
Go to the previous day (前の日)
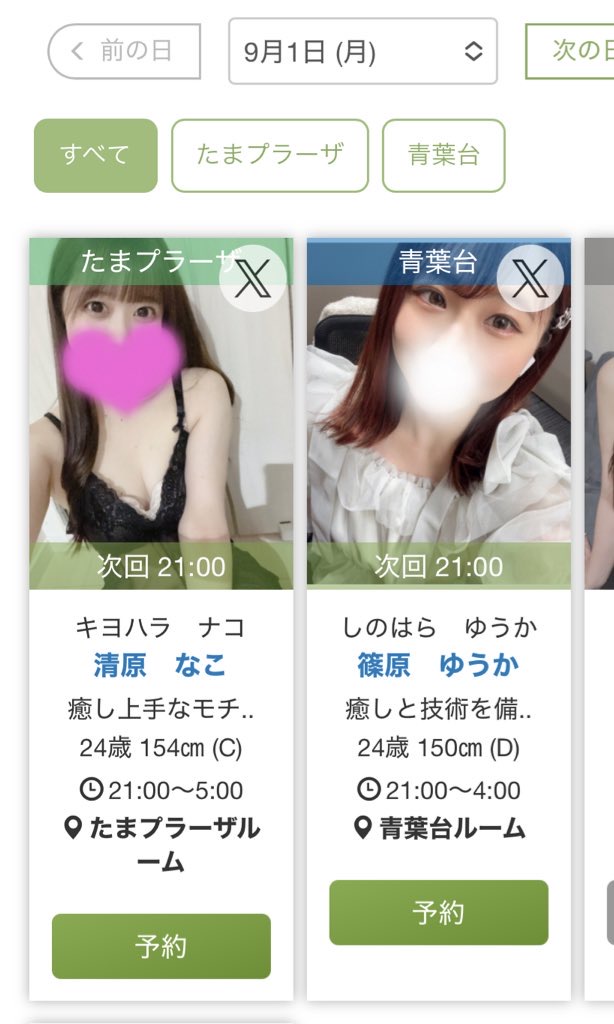[x=124, y=51]
